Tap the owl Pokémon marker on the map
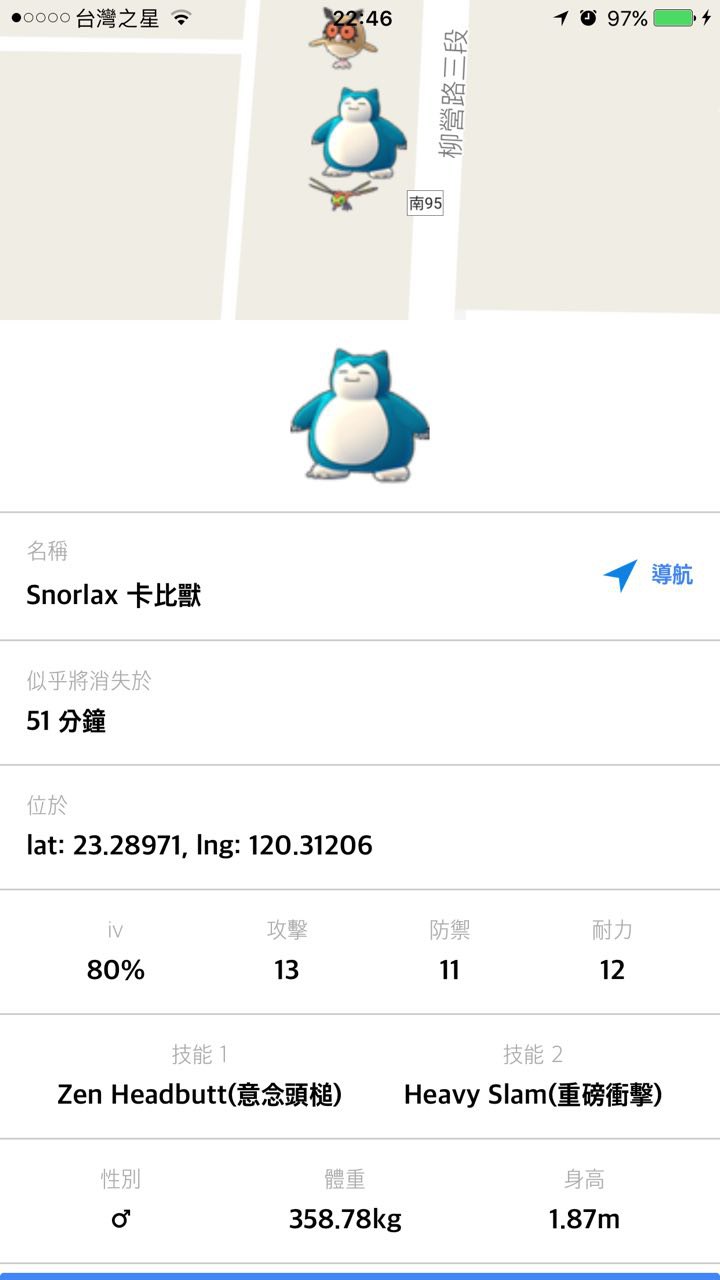The width and height of the screenshot is (720, 1280). (342, 40)
